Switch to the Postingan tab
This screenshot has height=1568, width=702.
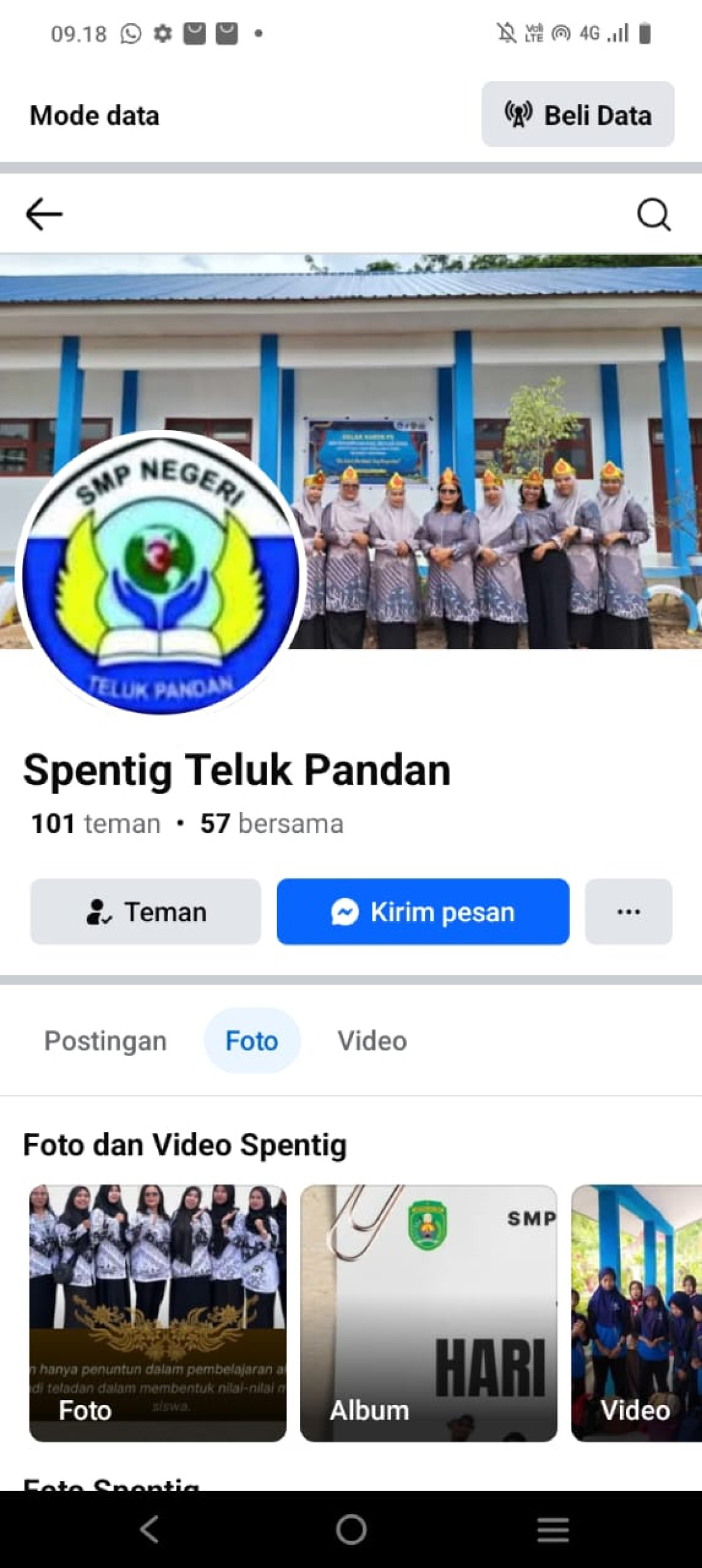pyautogui.click(x=105, y=1040)
